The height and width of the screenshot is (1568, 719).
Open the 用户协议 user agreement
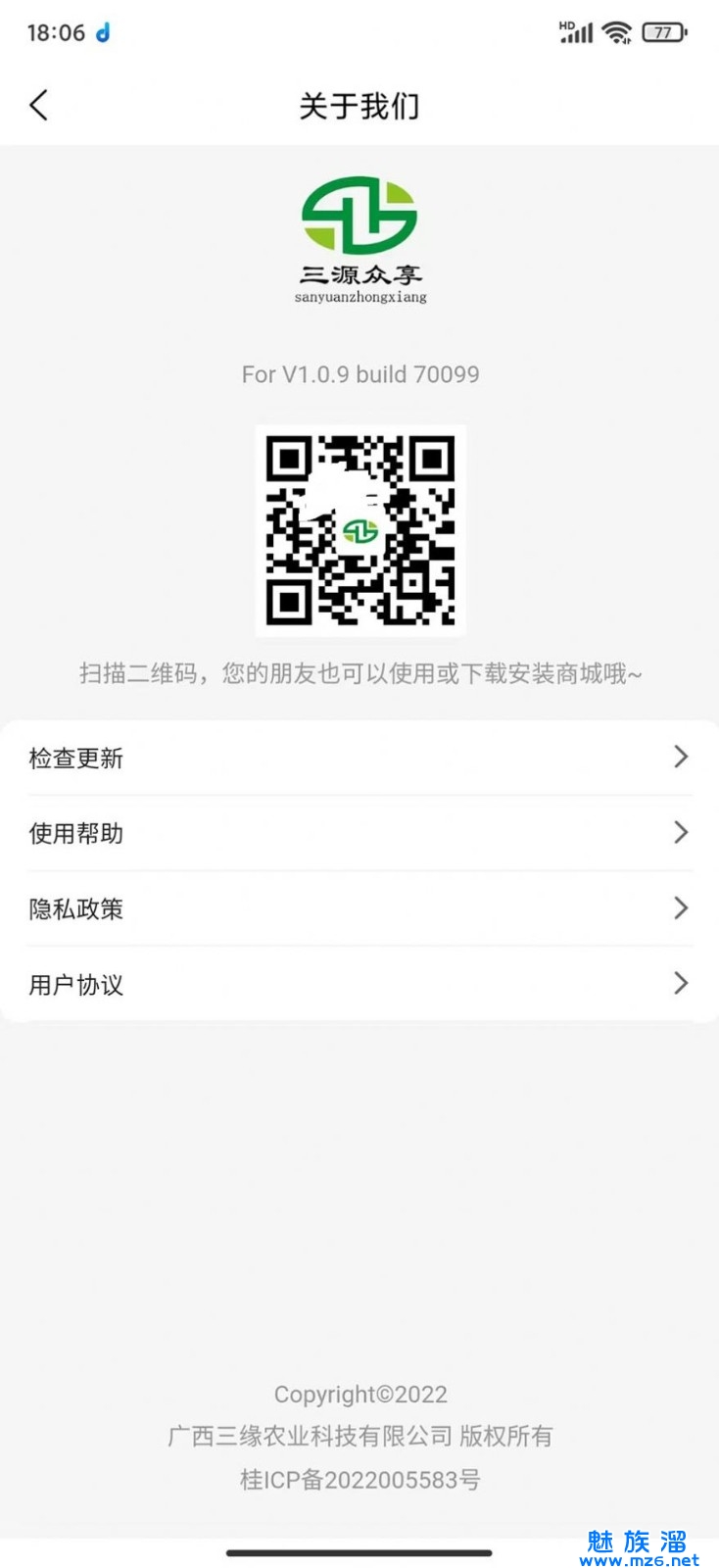click(359, 984)
